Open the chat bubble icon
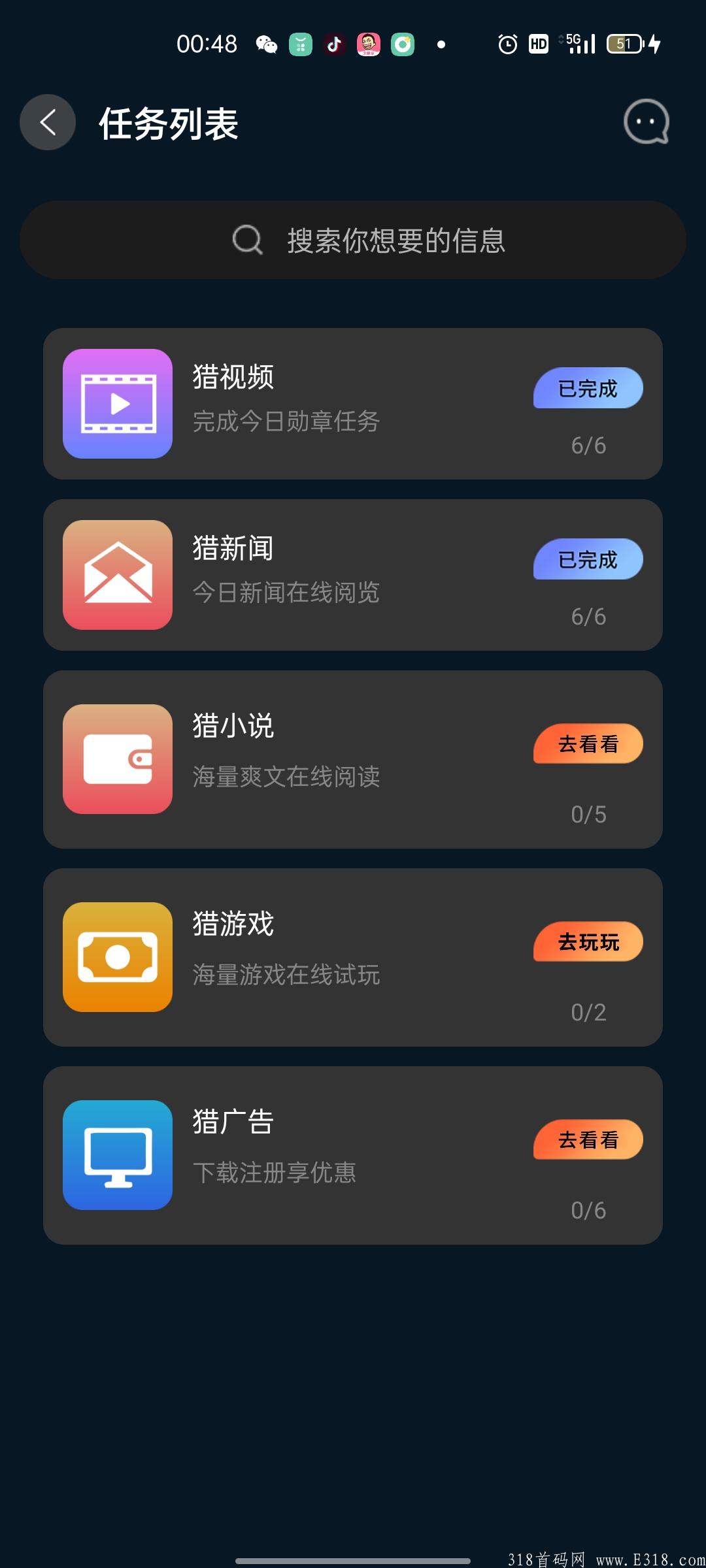This screenshot has height=1568, width=706. pos(646,122)
